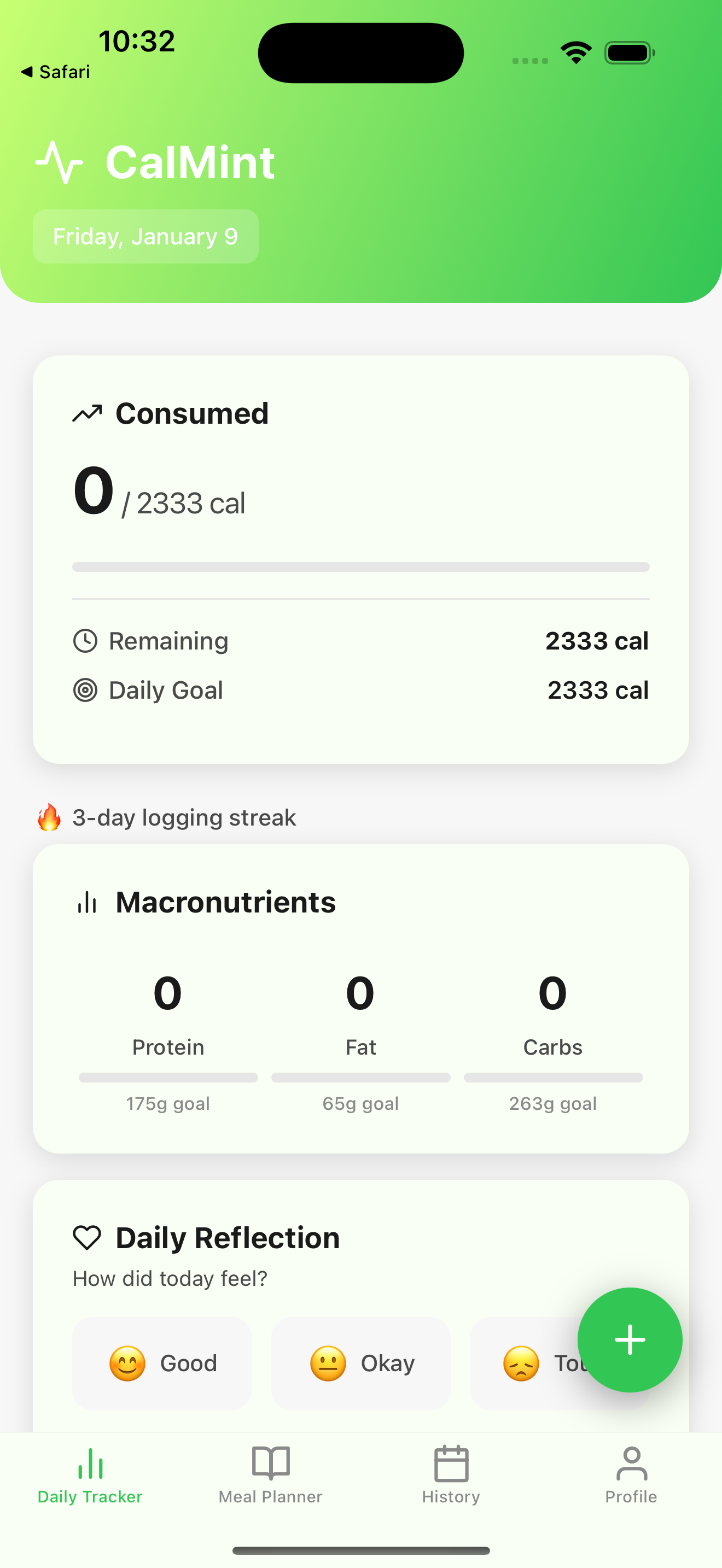722x1568 pixels.
Task: Tap the Protein goal progress bar
Action: tap(168, 1078)
